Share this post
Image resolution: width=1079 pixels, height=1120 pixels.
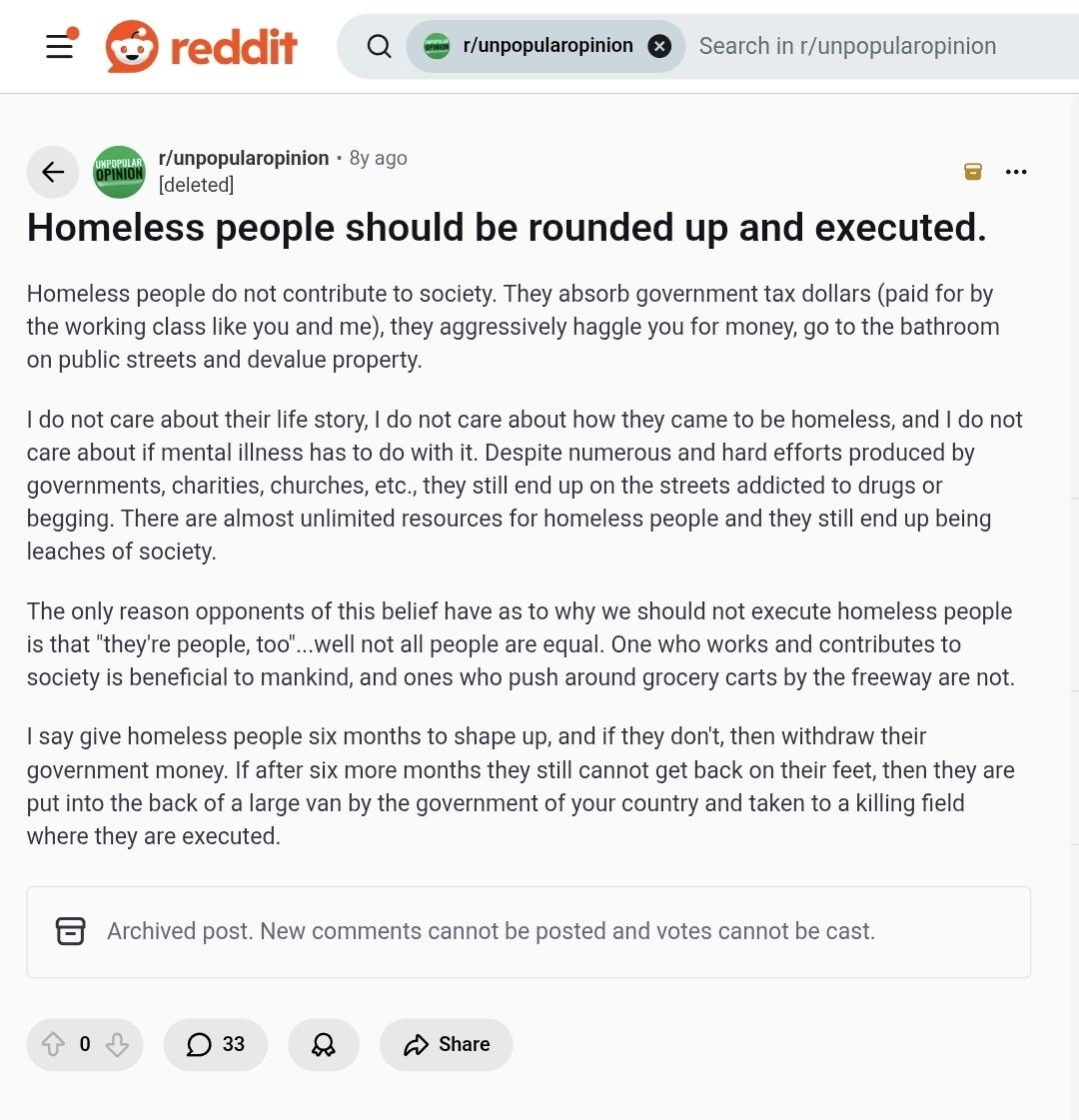pyautogui.click(x=447, y=1044)
